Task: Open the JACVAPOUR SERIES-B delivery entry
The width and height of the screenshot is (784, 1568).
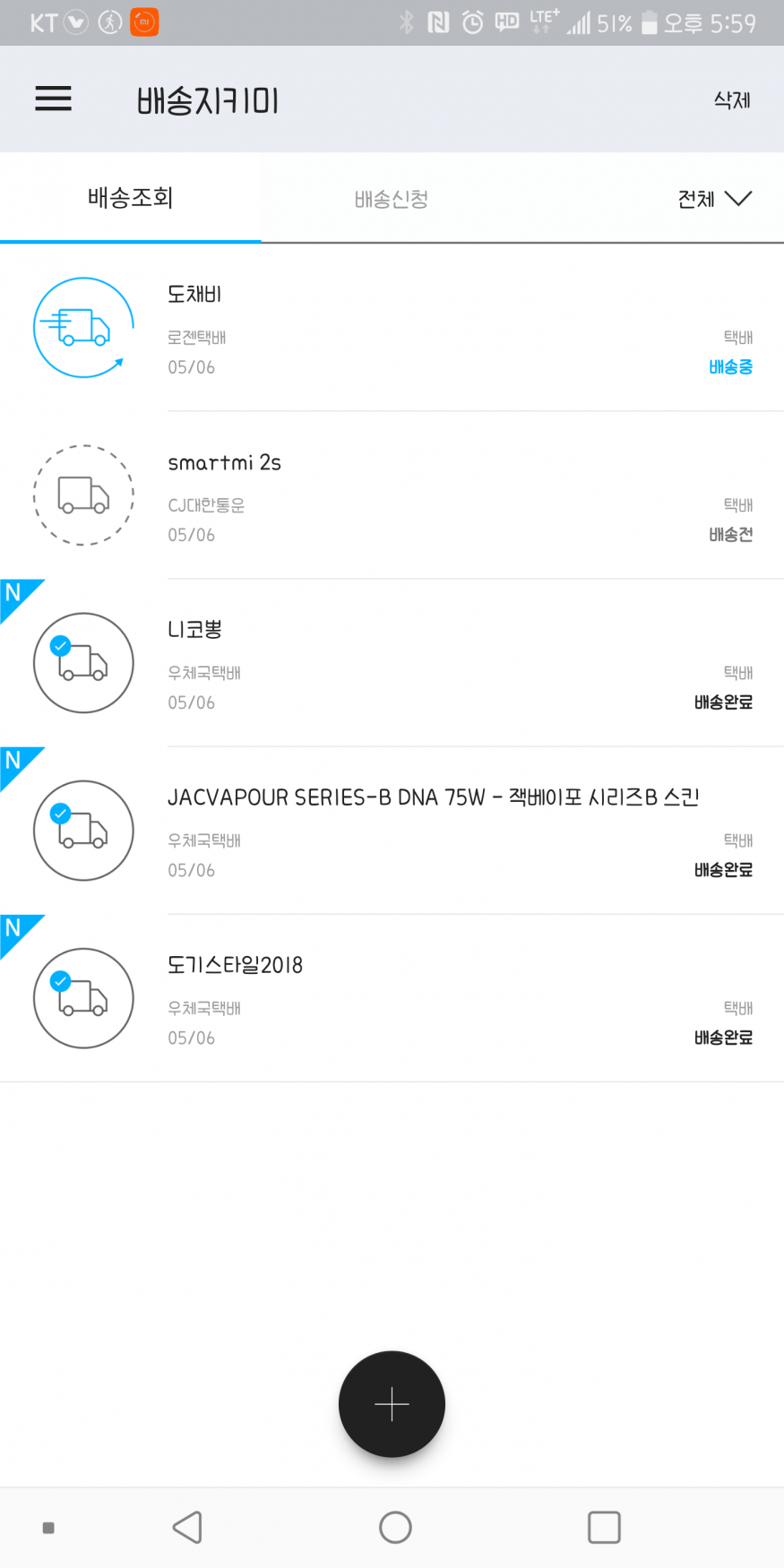Action: [392, 831]
